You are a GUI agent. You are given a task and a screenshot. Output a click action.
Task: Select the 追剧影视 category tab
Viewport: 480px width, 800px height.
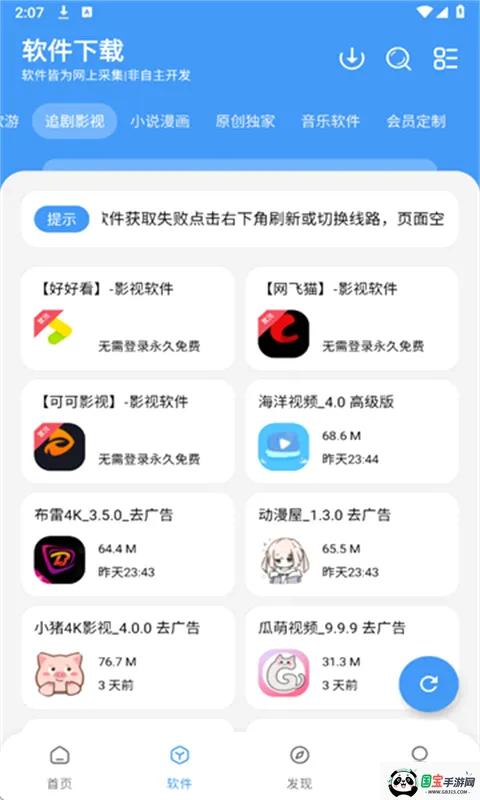[74, 121]
